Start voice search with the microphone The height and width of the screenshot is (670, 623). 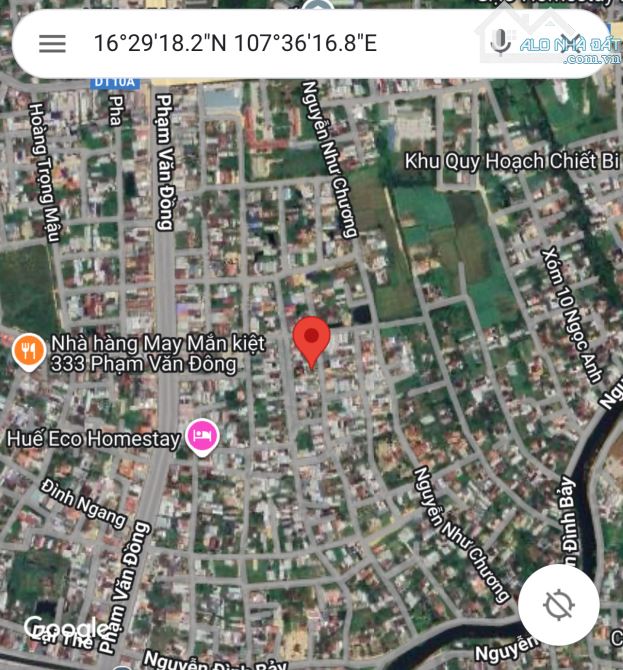click(x=497, y=42)
